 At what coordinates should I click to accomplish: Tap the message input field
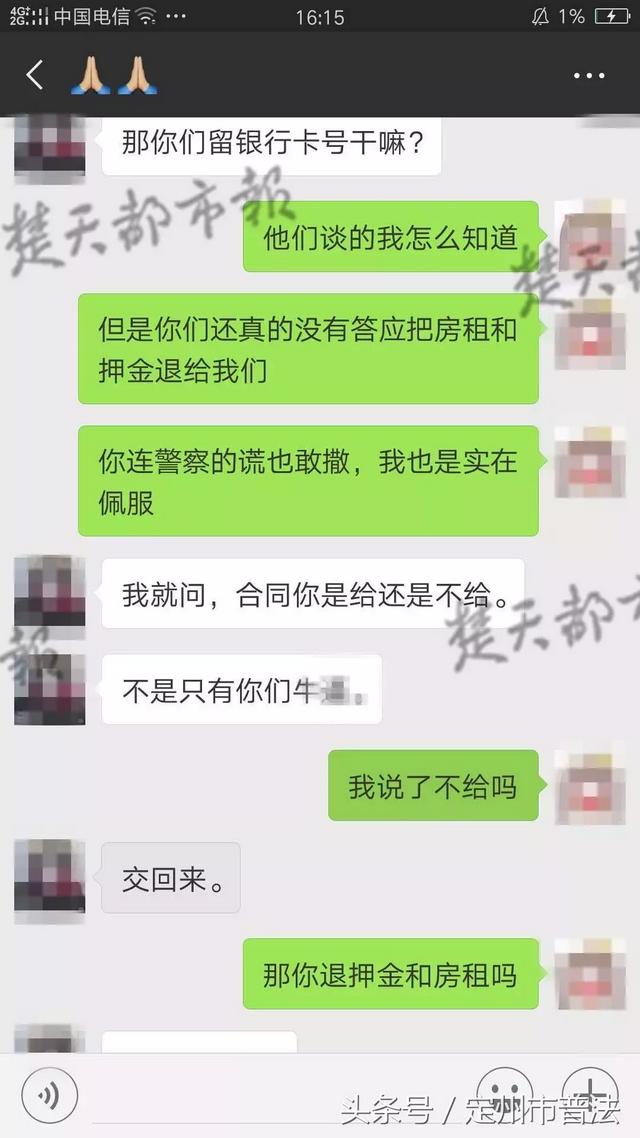(x=276, y=1095)
